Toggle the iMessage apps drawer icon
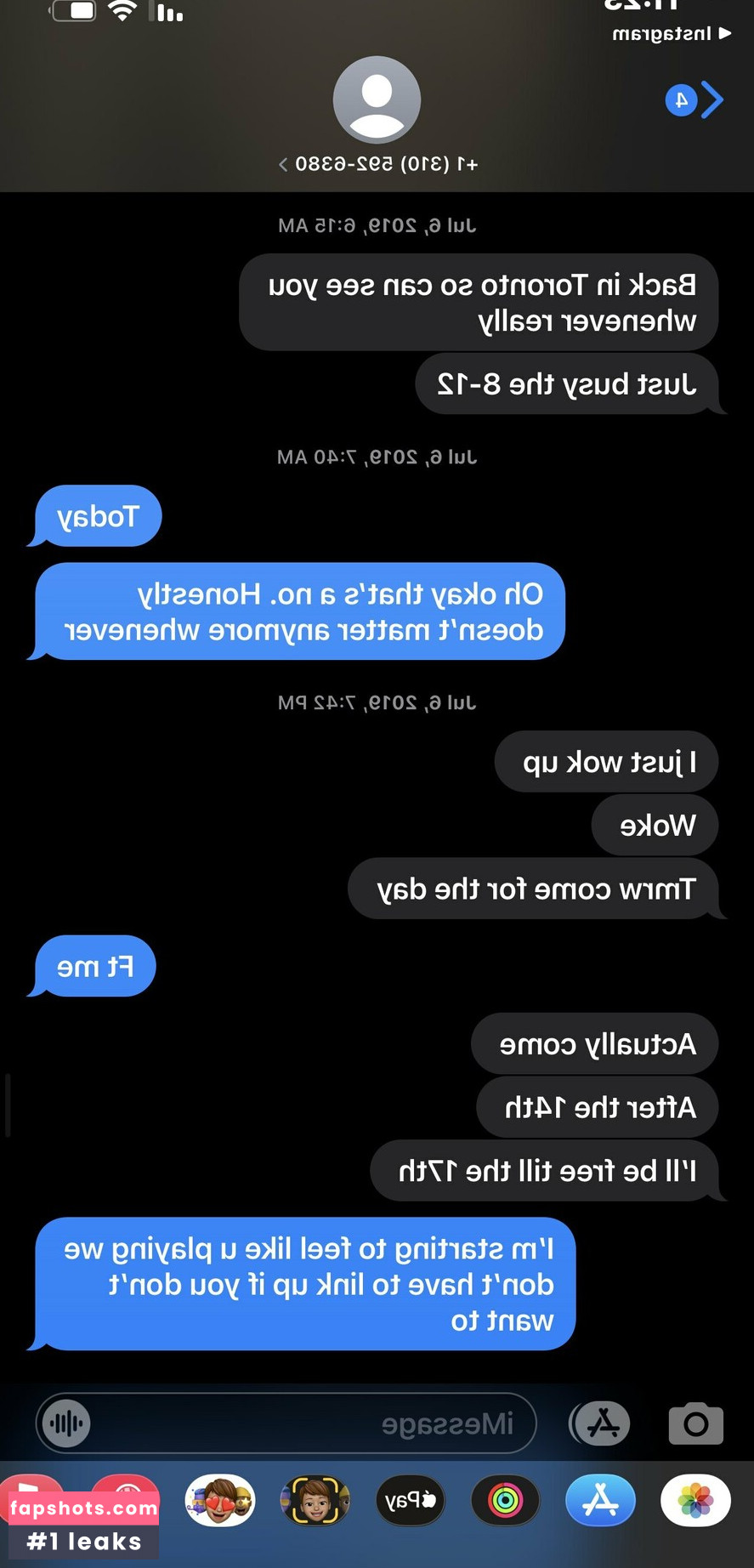 (x=602, y=1423)
